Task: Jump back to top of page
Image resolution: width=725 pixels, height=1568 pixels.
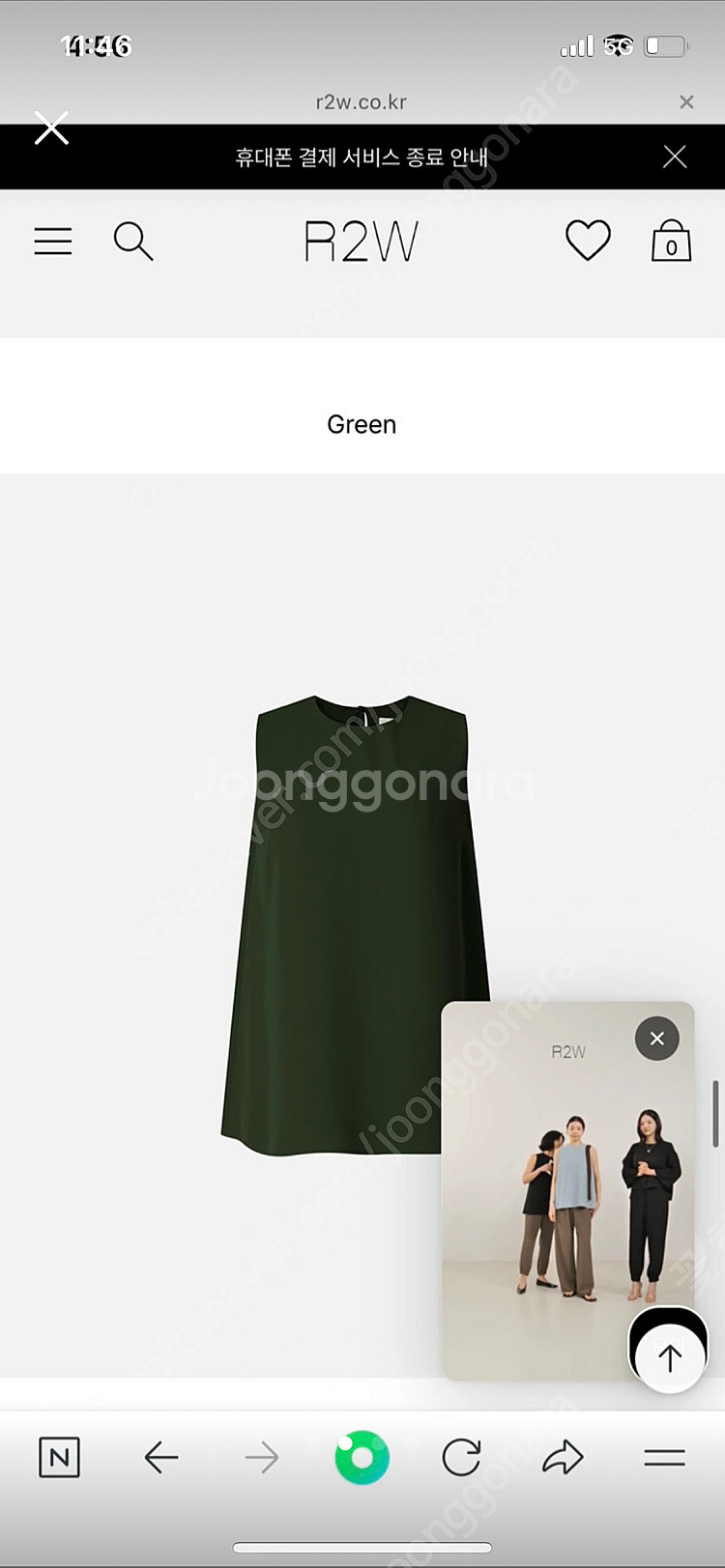Action: 669,1357
